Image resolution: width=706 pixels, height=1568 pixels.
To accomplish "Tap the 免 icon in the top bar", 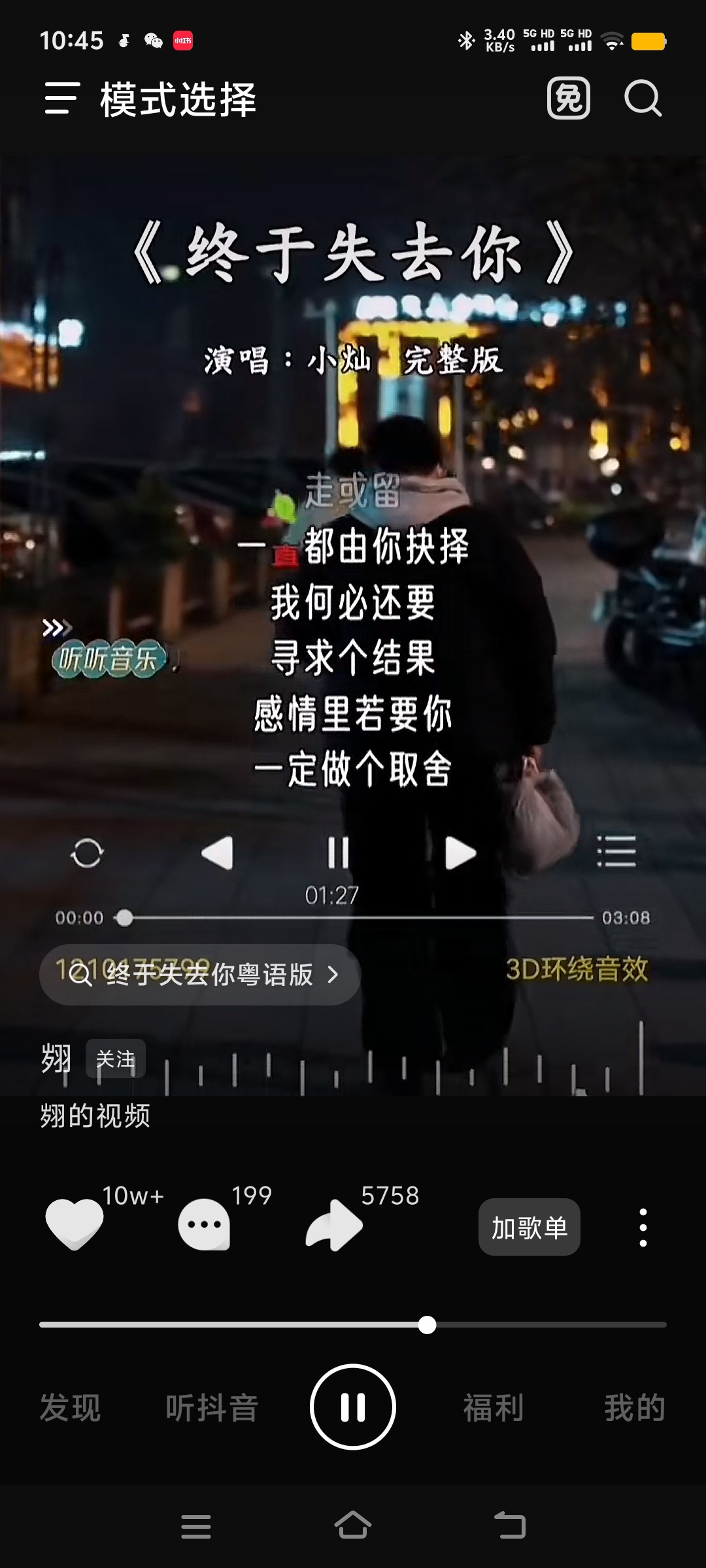I will coord(568,99).
